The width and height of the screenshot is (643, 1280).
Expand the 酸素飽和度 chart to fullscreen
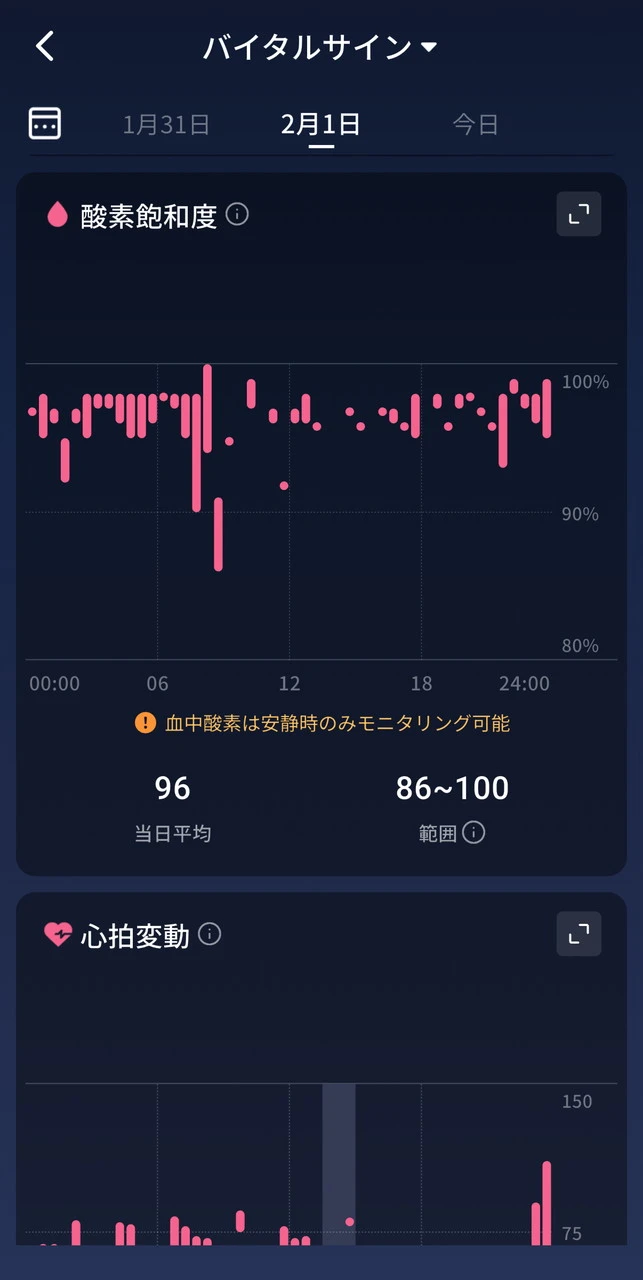tap(578, 214)
